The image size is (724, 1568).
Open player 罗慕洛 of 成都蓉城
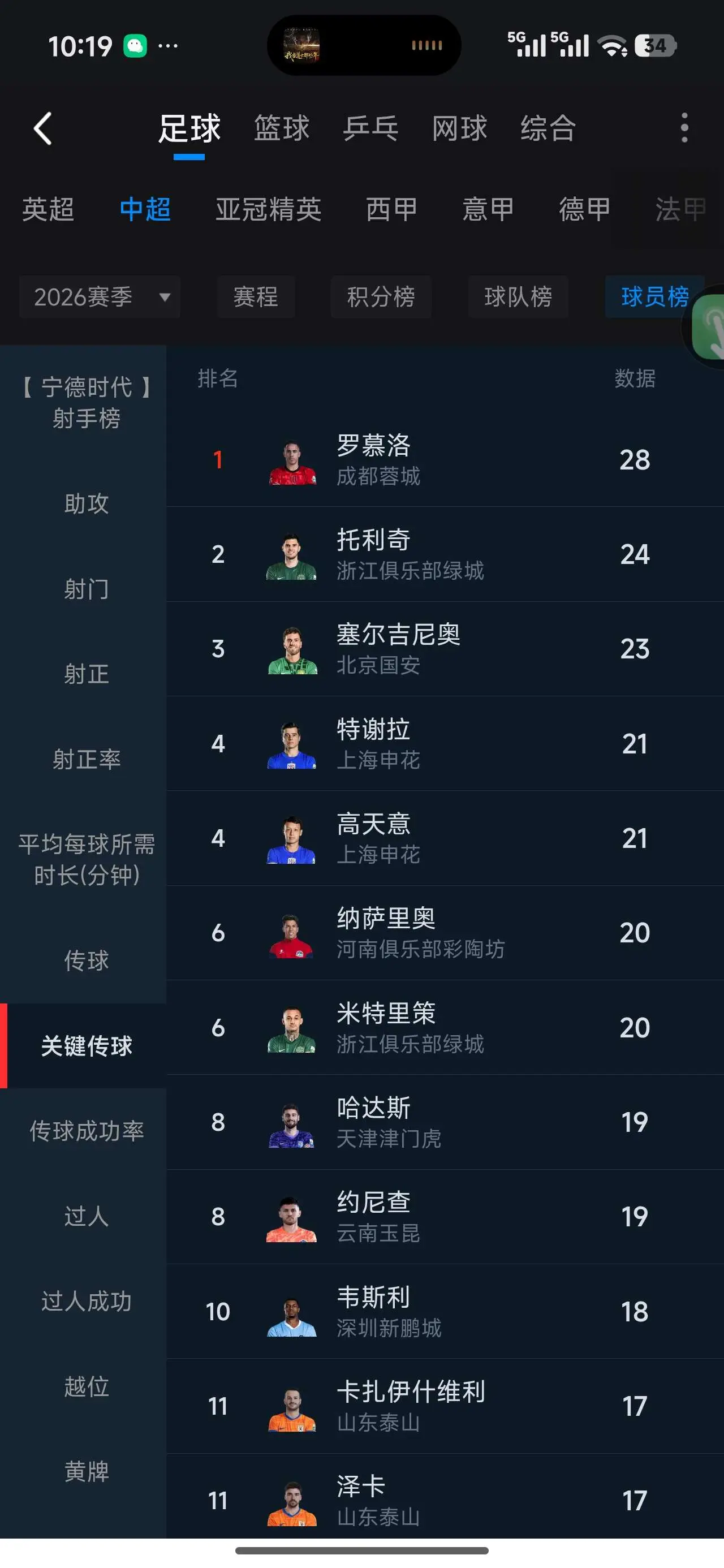pos(445,459)
